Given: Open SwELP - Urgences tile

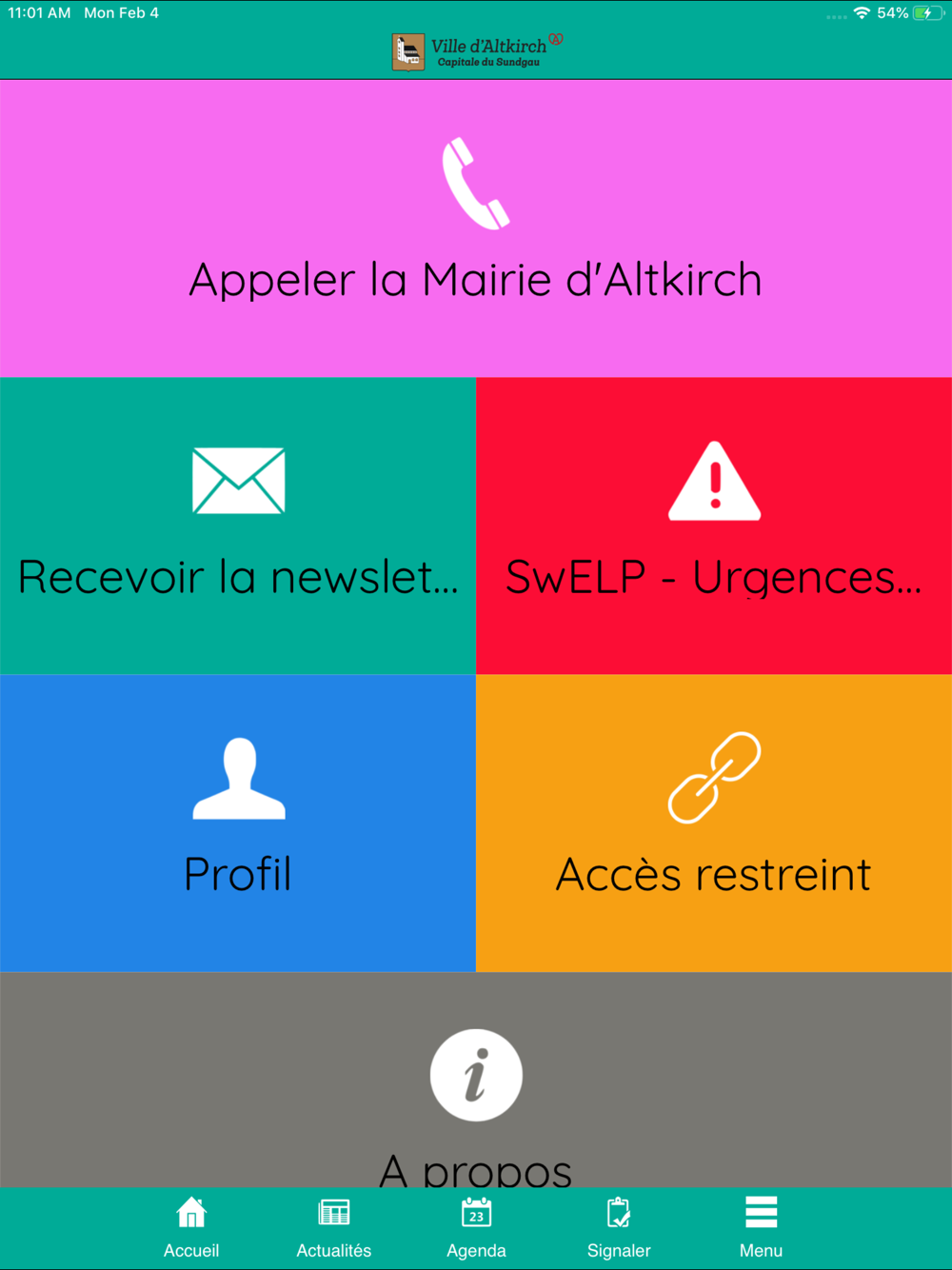Looking at the screenshot, I should [x=714, y=526].
